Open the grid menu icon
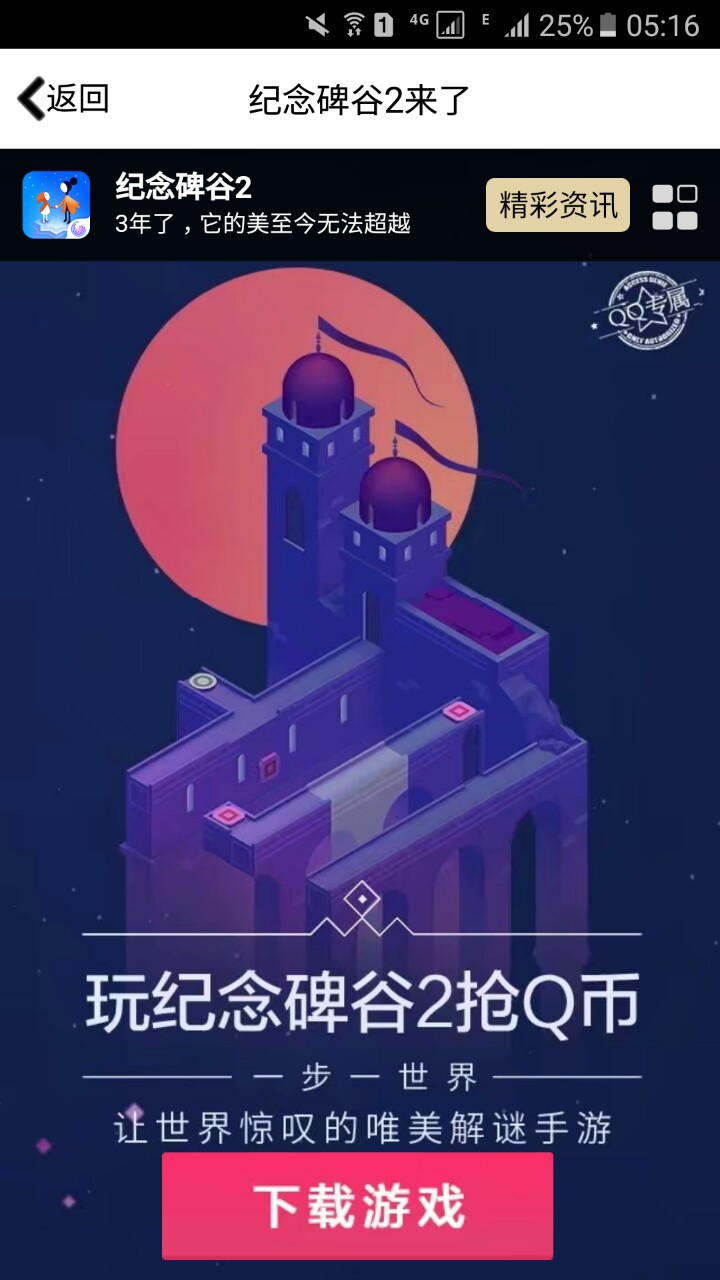The height and width of the screenshot is (1280, 720). pyautogui.click(x=675, y=207)
